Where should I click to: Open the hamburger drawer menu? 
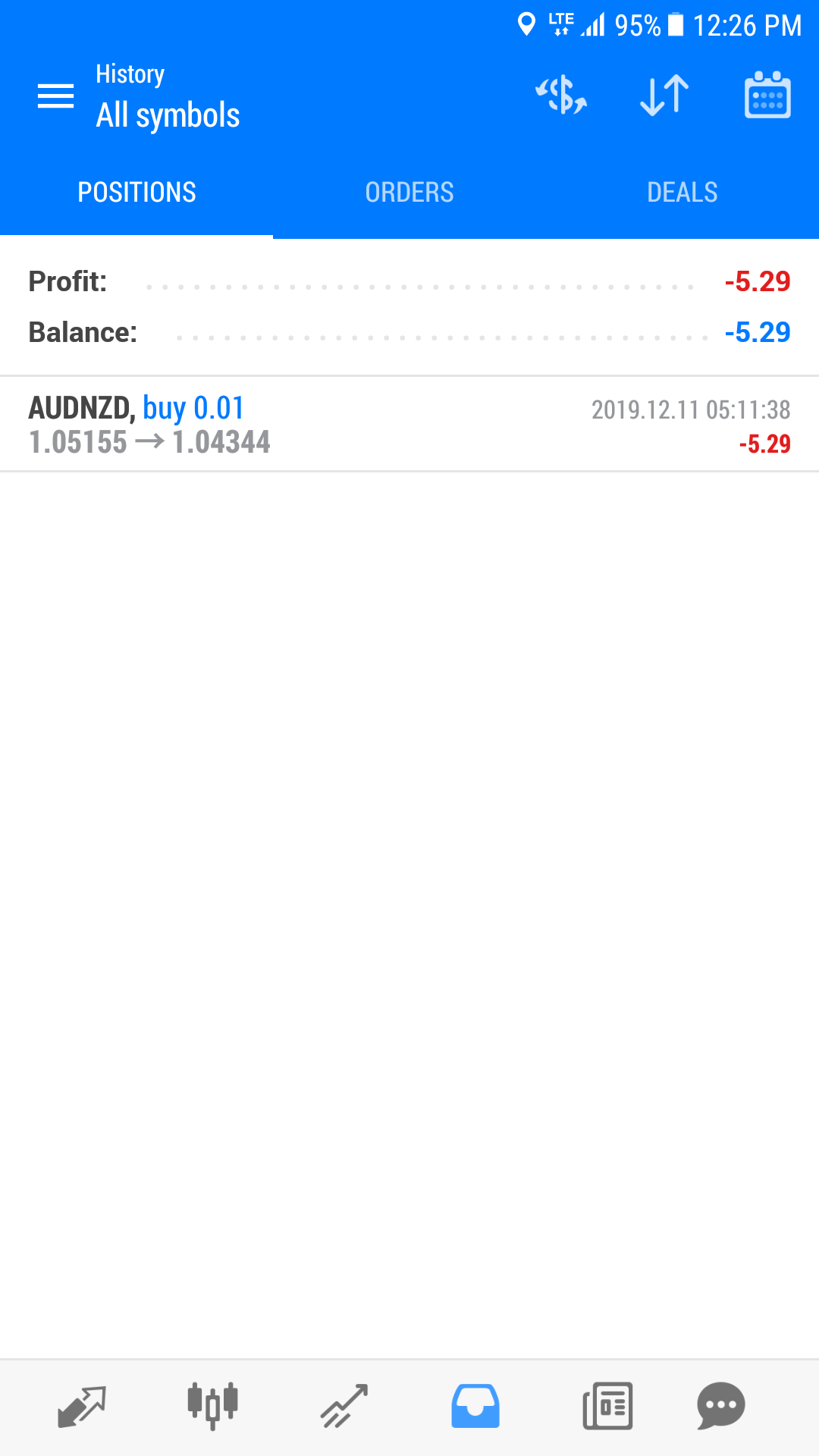click(55, 96)
